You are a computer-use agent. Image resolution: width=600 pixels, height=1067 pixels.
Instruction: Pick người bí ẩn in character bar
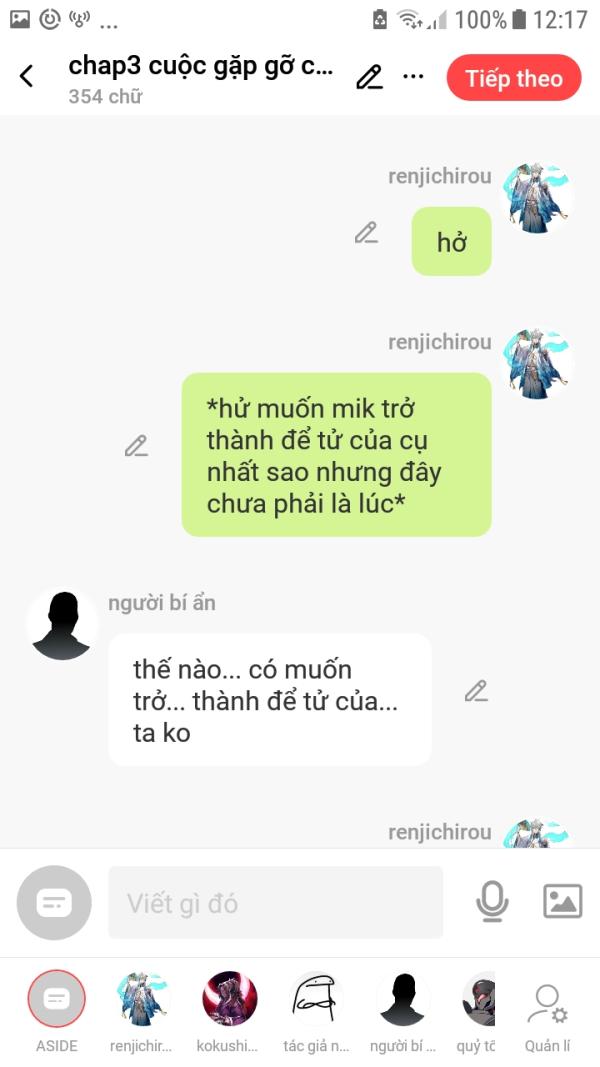(x=402, y=999)
